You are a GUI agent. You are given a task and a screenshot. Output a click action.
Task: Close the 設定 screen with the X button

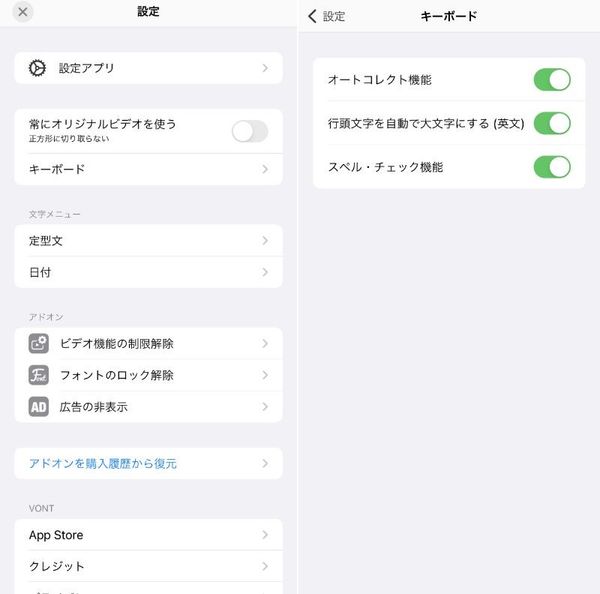23,12
